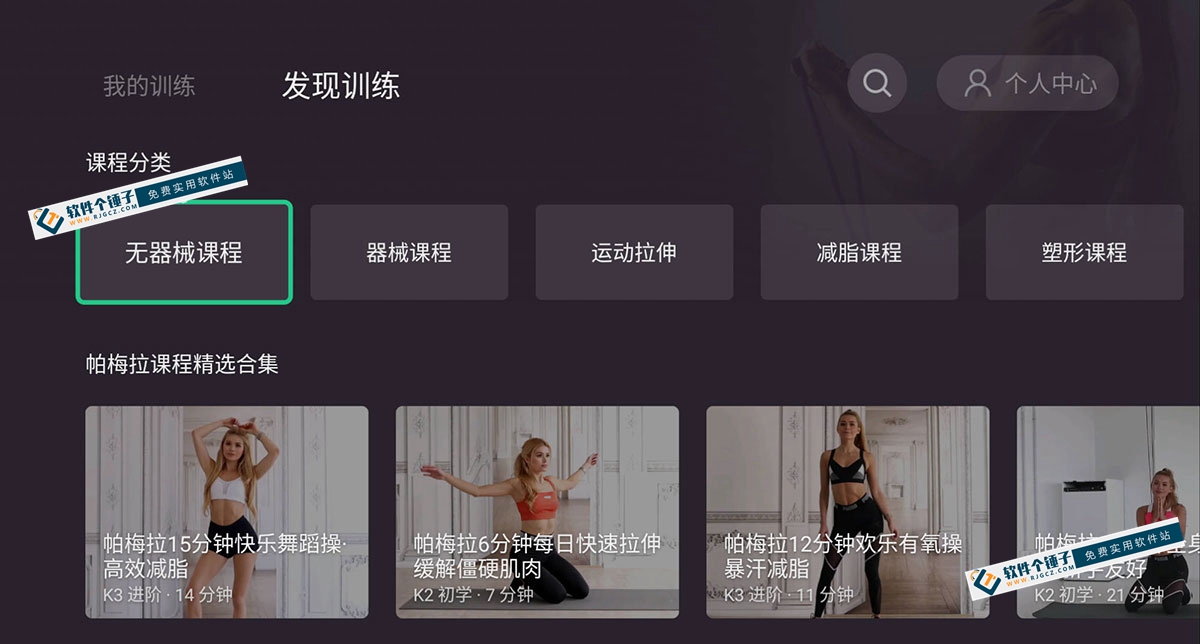The image size is (1200, 644).
Task: Select 塑形课程 category
Action: coord(1084,253)
